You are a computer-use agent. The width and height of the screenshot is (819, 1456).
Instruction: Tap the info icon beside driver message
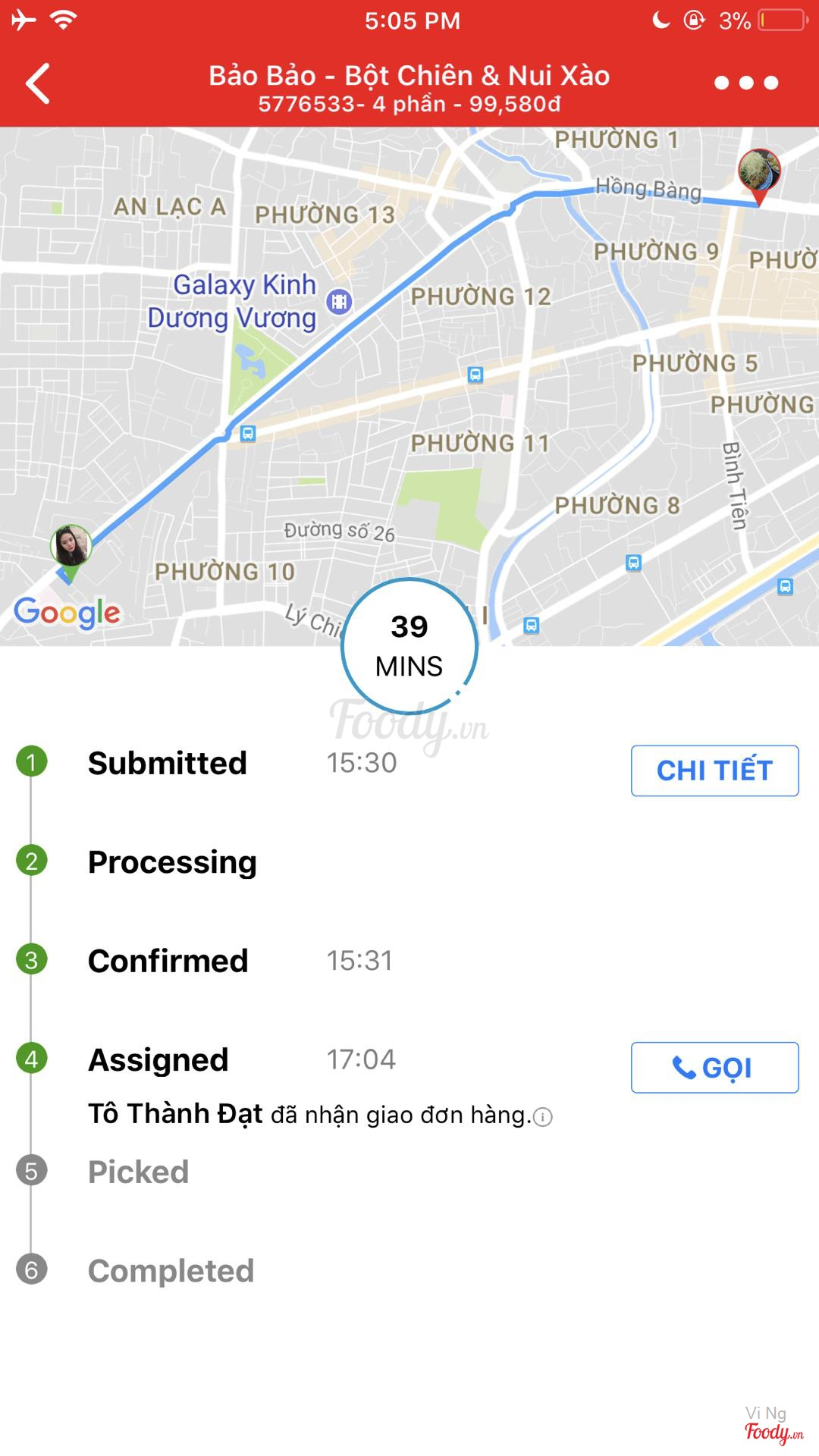point(543,1117)
